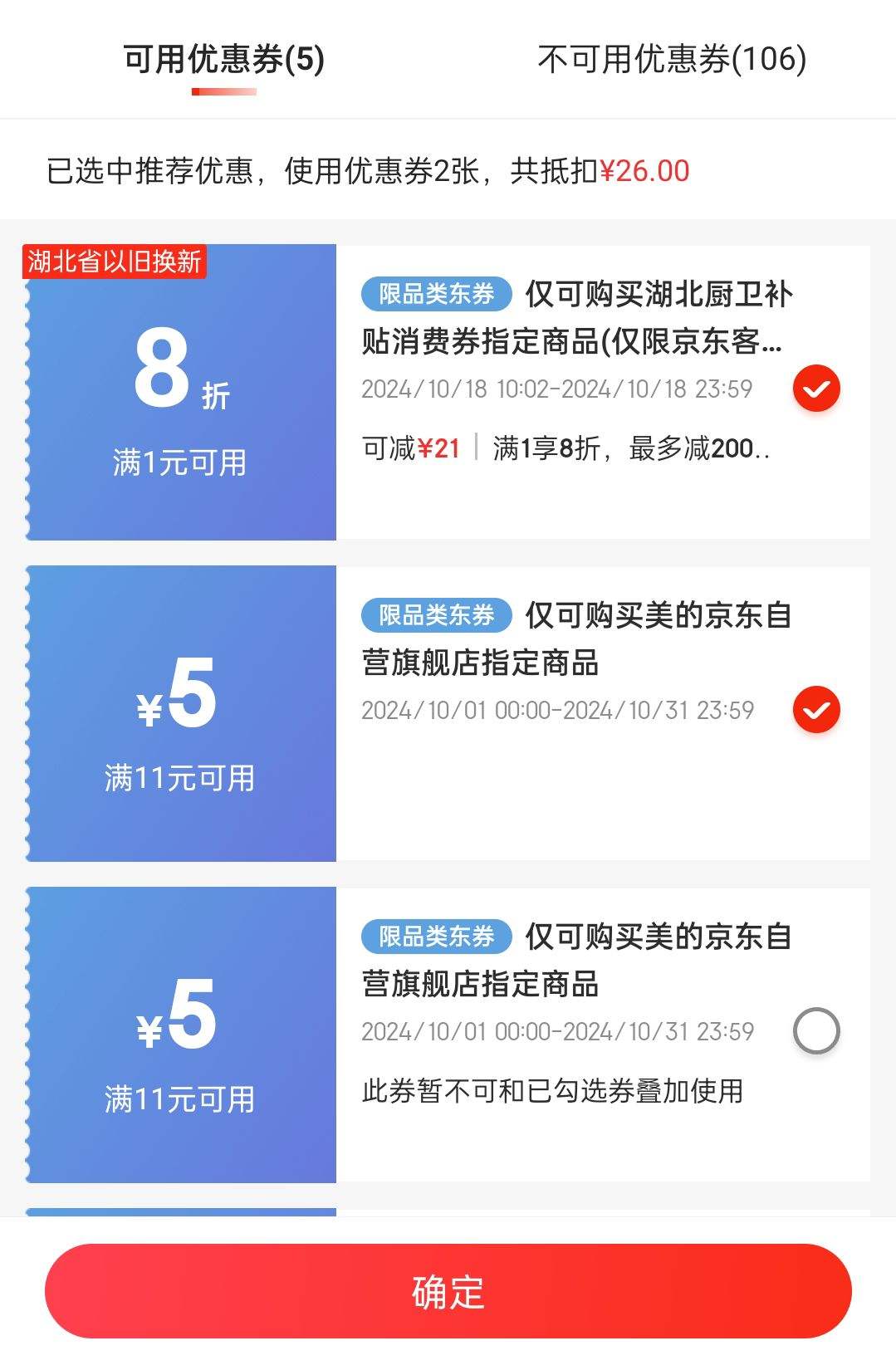Click the 限品类东券 badge on the first ¥5 coupon
Screen dimensions: 896x1365
[436, 616]
